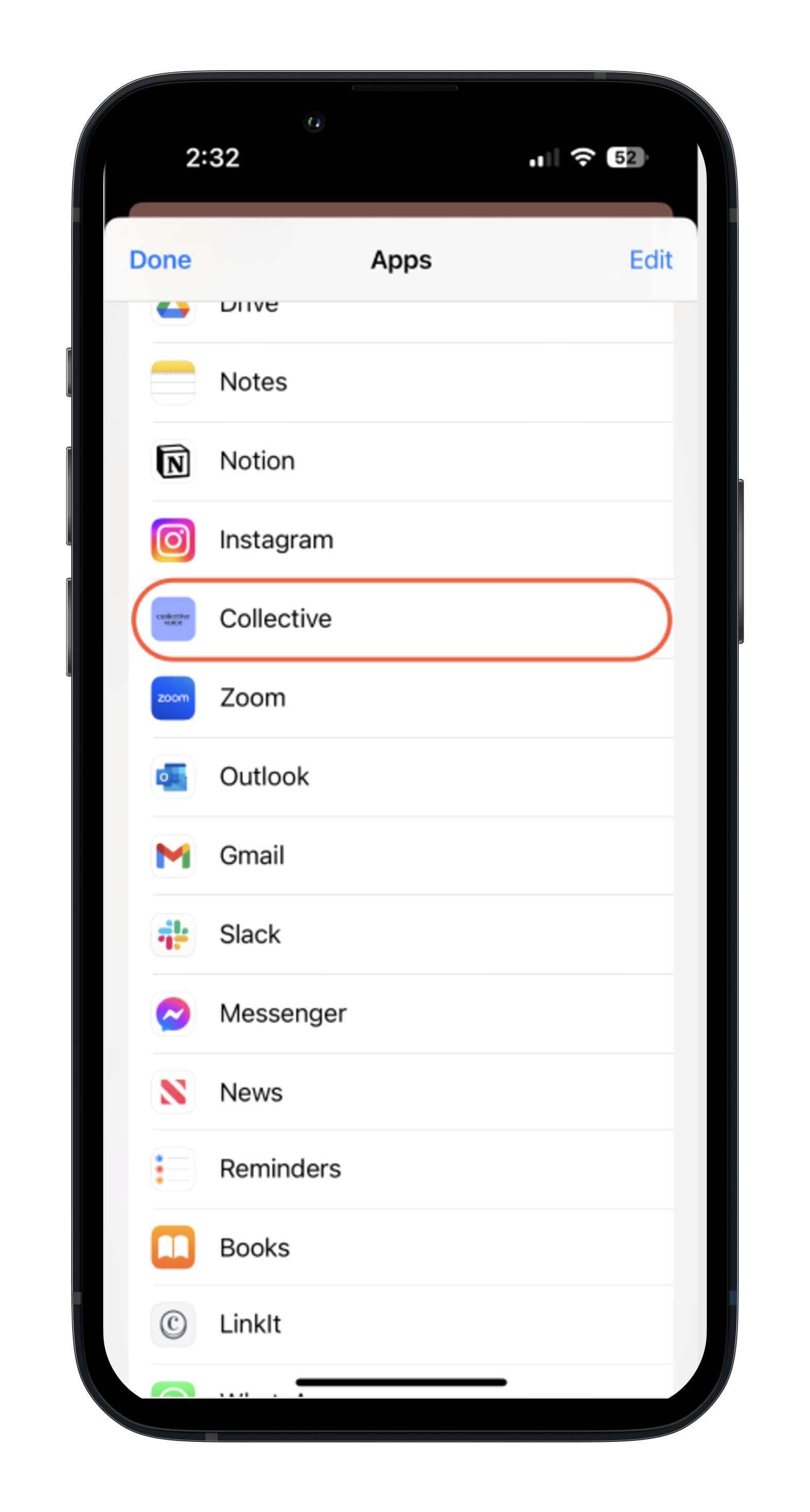810x1512 pixels.
Task: Choose Notion in the apps list
Action: click(x=401, y=462)
